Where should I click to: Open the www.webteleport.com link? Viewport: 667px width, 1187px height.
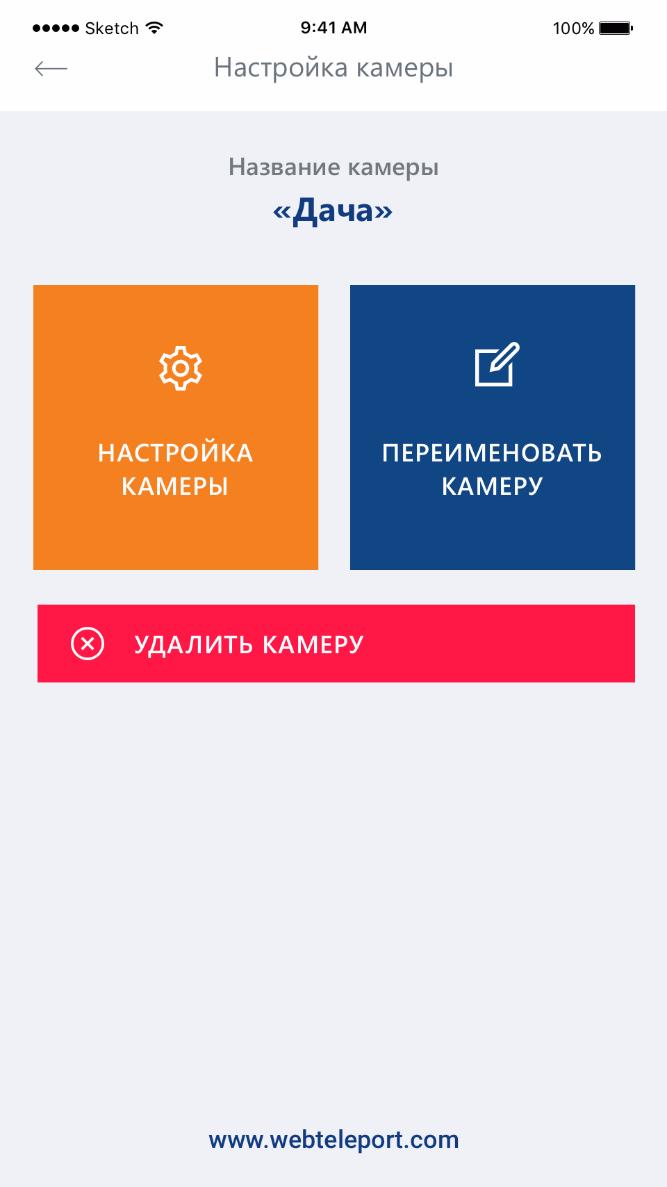pyautogui.click(x=333, y=1139)
